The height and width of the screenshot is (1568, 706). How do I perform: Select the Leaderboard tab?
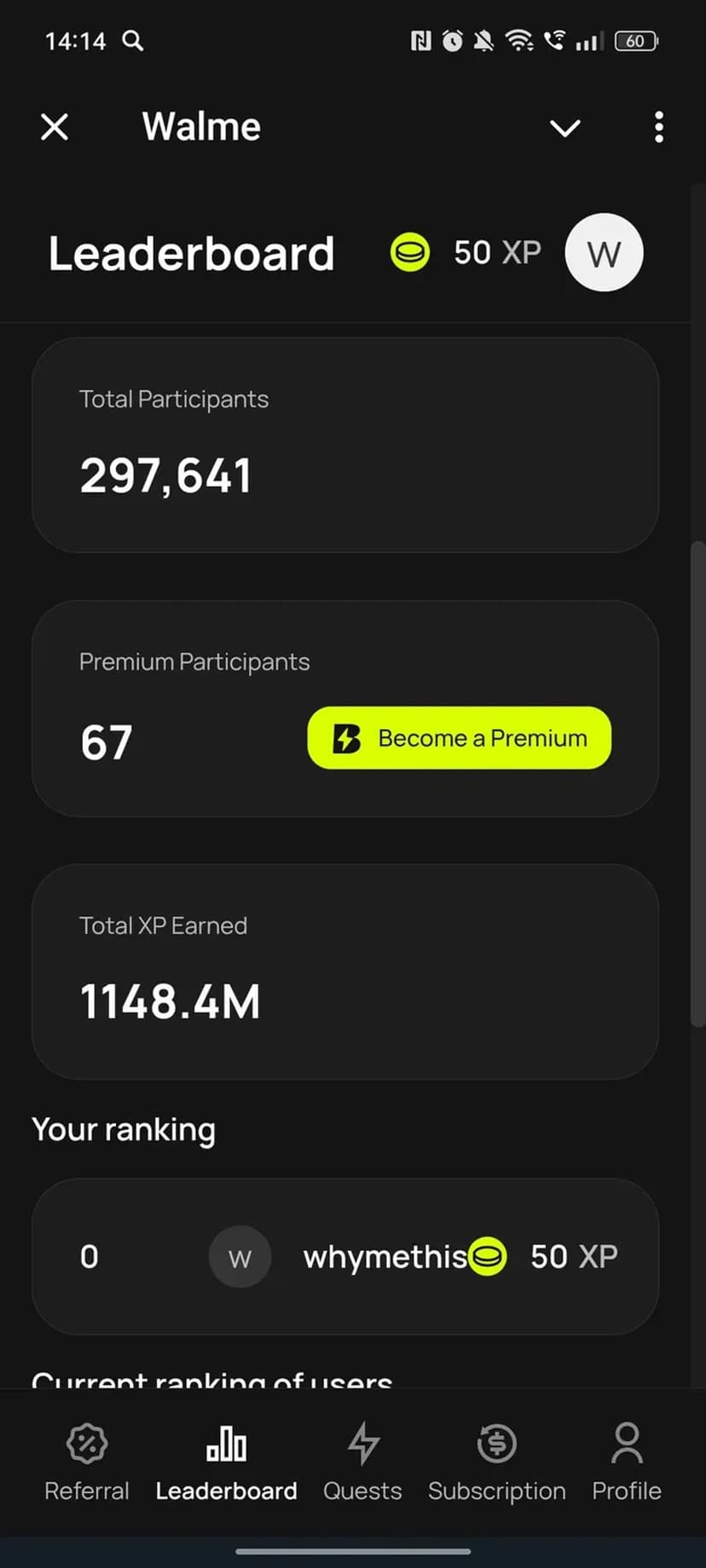coord(226,1461)
